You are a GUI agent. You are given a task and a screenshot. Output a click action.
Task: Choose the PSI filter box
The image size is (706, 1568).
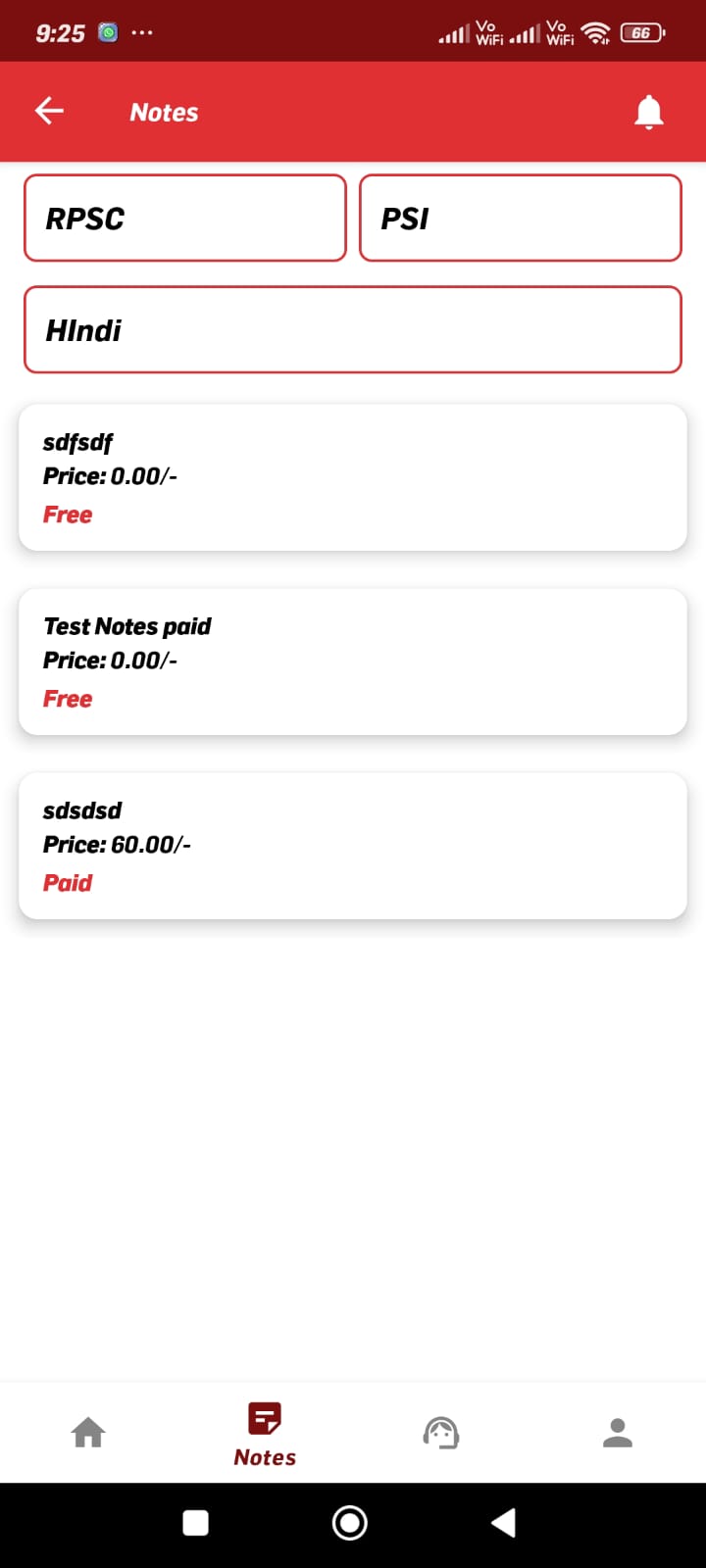(520, 219)
